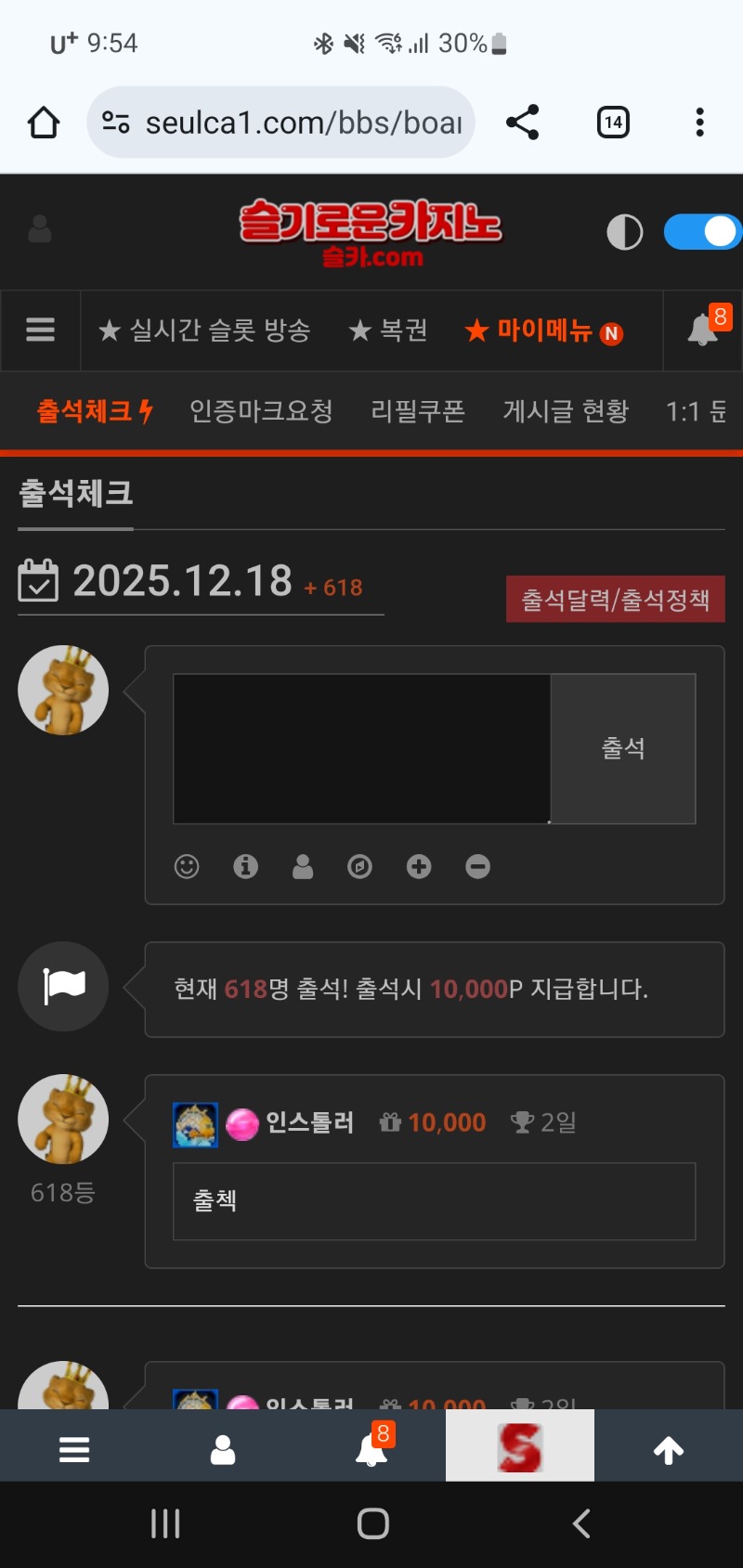Screen dimensions: 743x1568
Task: Open the 게시글 현황 tab
Action: click(x=566, y=411)
